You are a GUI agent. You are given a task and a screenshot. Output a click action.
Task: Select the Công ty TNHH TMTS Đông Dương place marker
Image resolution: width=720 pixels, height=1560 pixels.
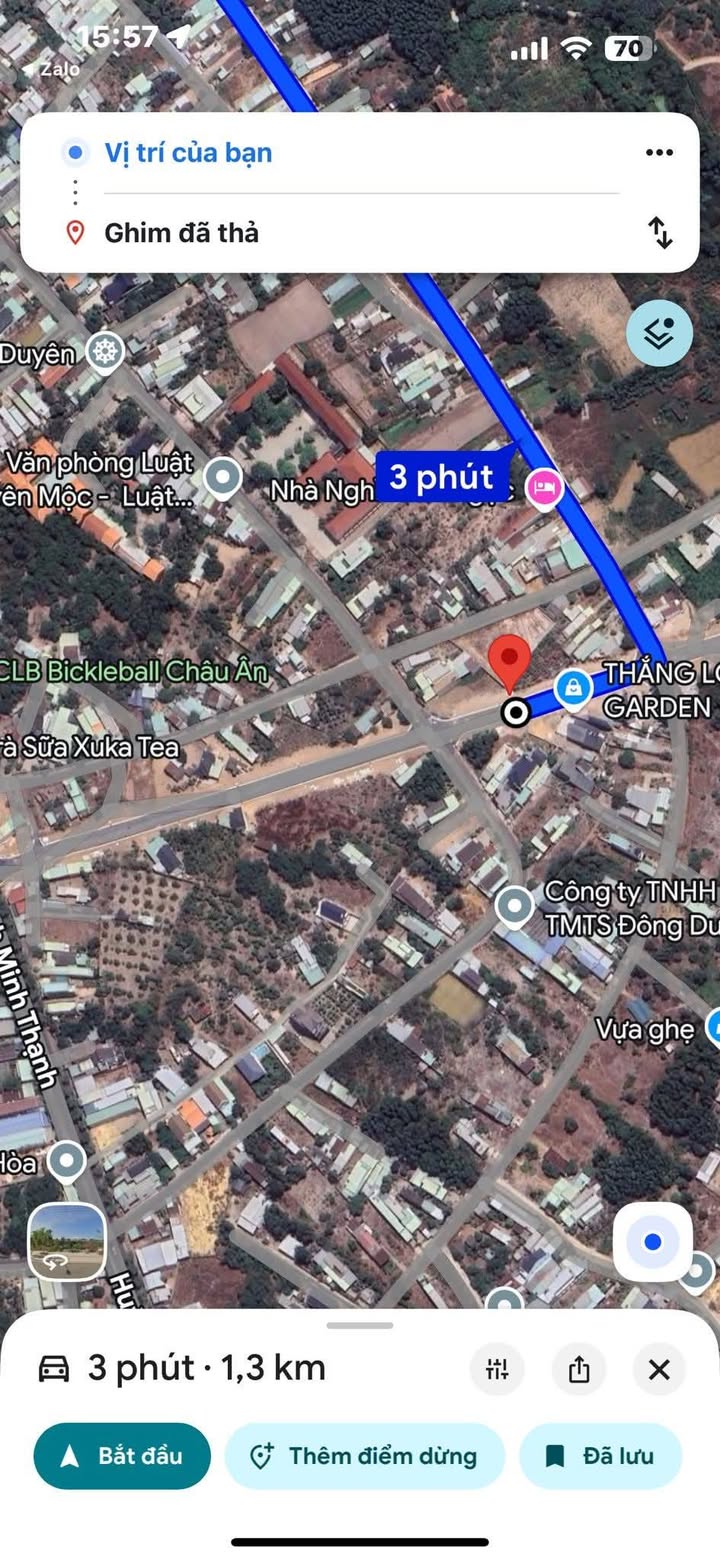click(514, 906)
